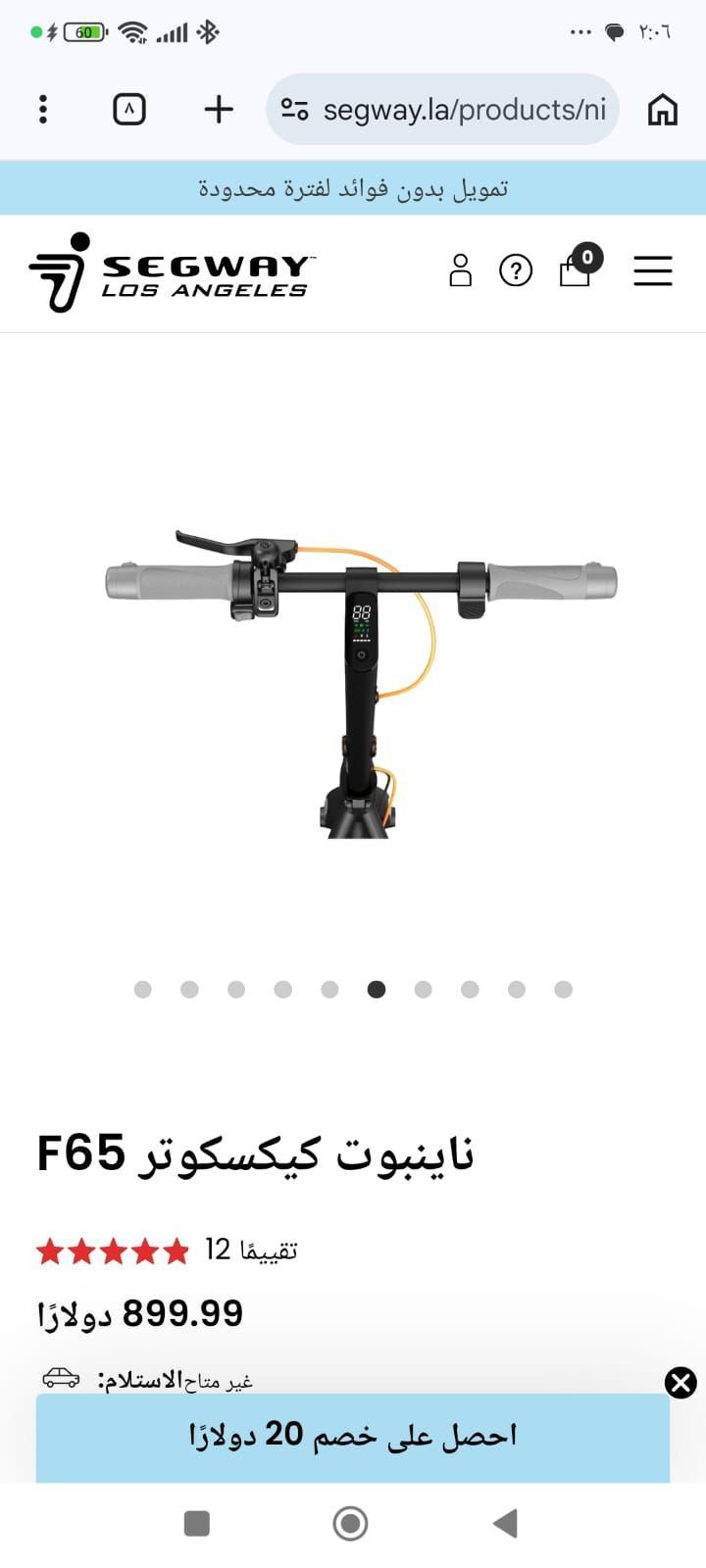Open the hamburger navigation menu
This screenshot has width=706, height=1568.
(652, 270)
